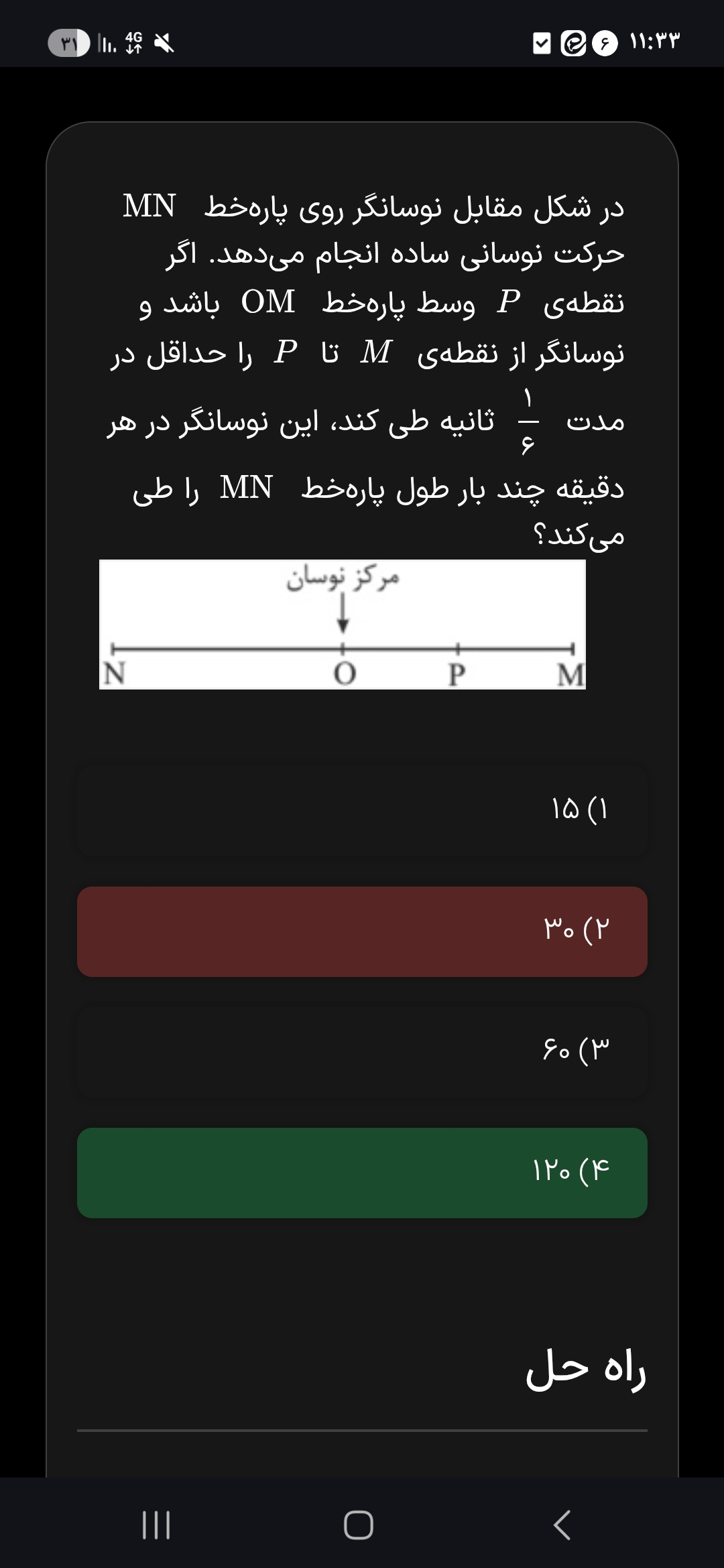724x1568 pixels.
Task: Select answer option 1 with value ۱۵
Action: click(362, 811)
